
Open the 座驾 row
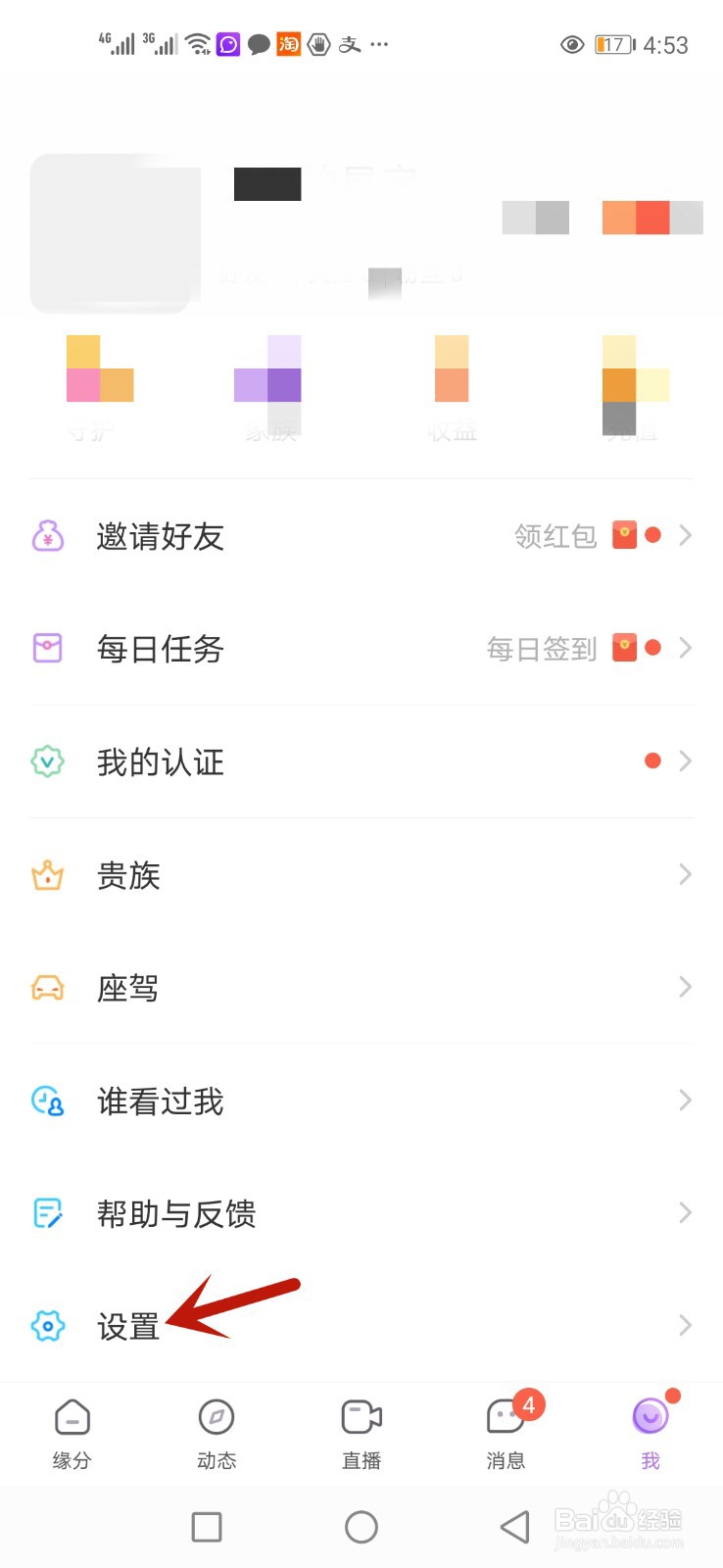click(x=361, y=988)
